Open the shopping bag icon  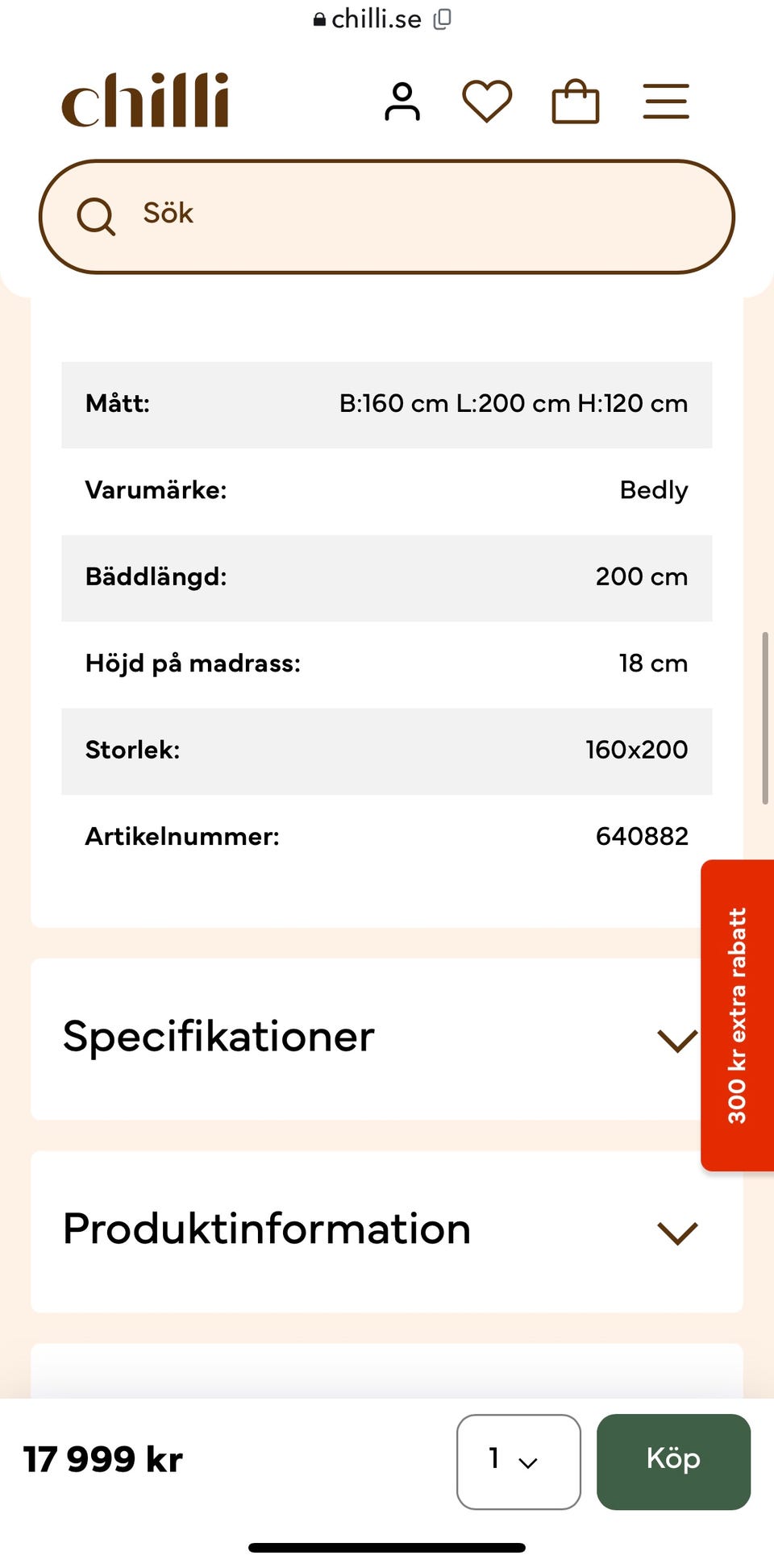tap(574, 102)
